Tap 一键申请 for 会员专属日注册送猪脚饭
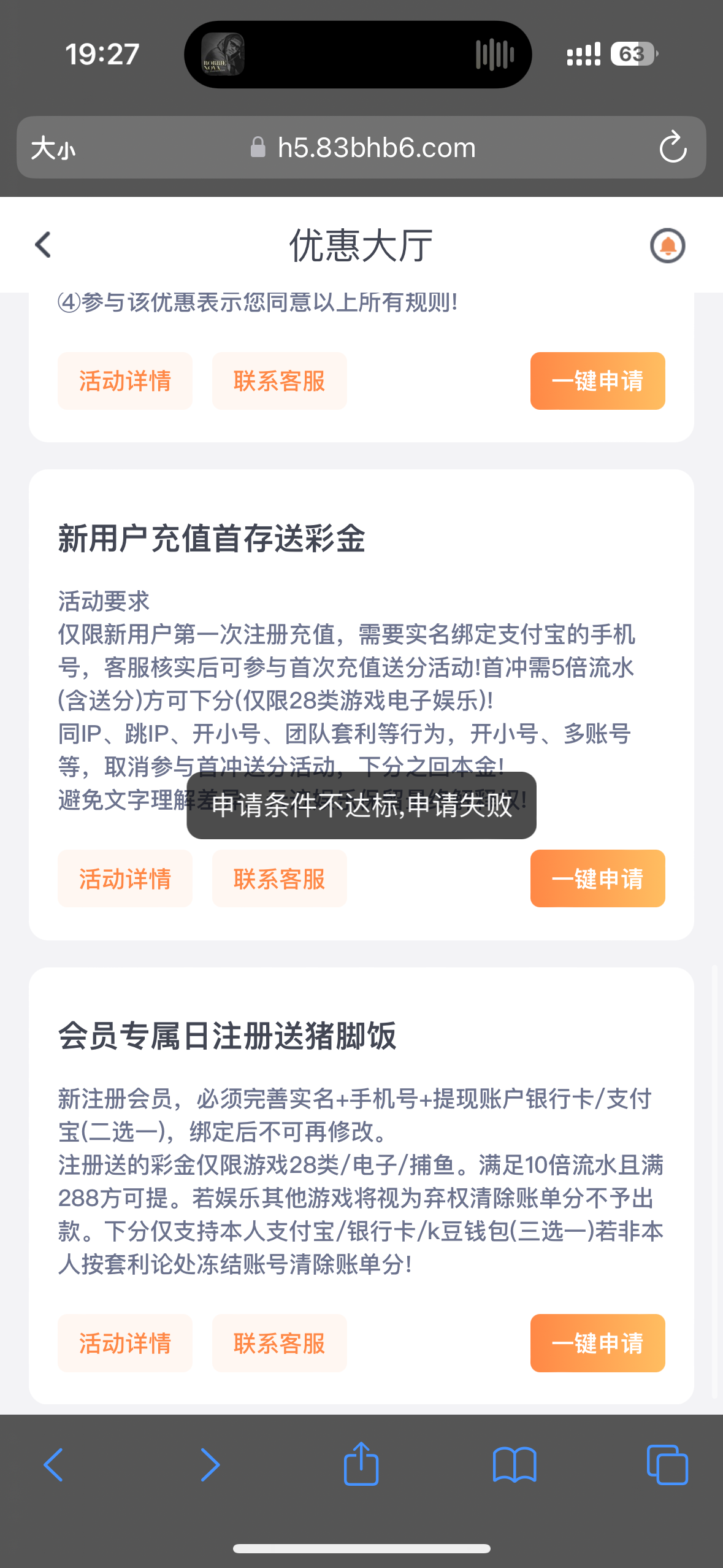The image size is (723, 1568). click(x=597, y=1343)
